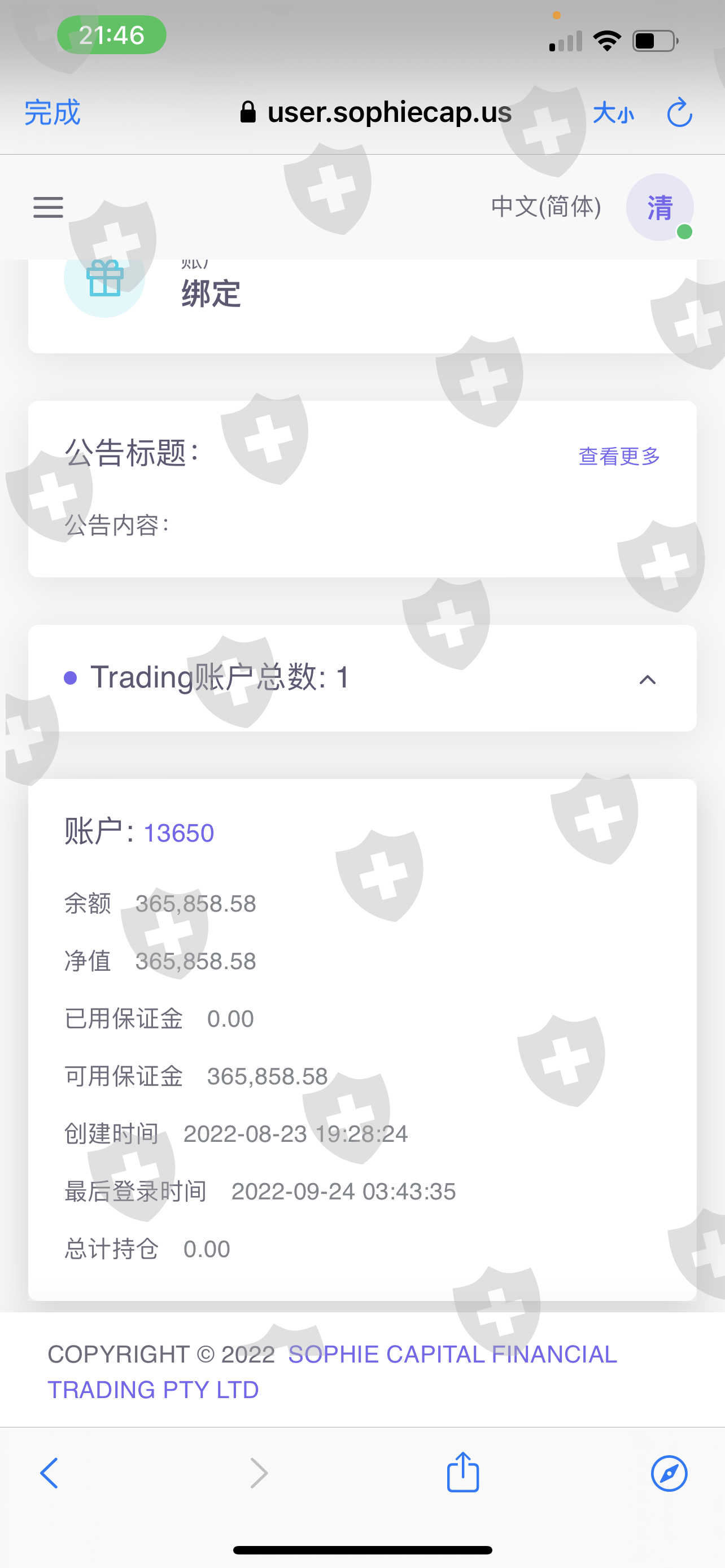The width and height of the screenshot is (725, 1568).
Task: Open the hamburger drawer menu
Action: 48,207
